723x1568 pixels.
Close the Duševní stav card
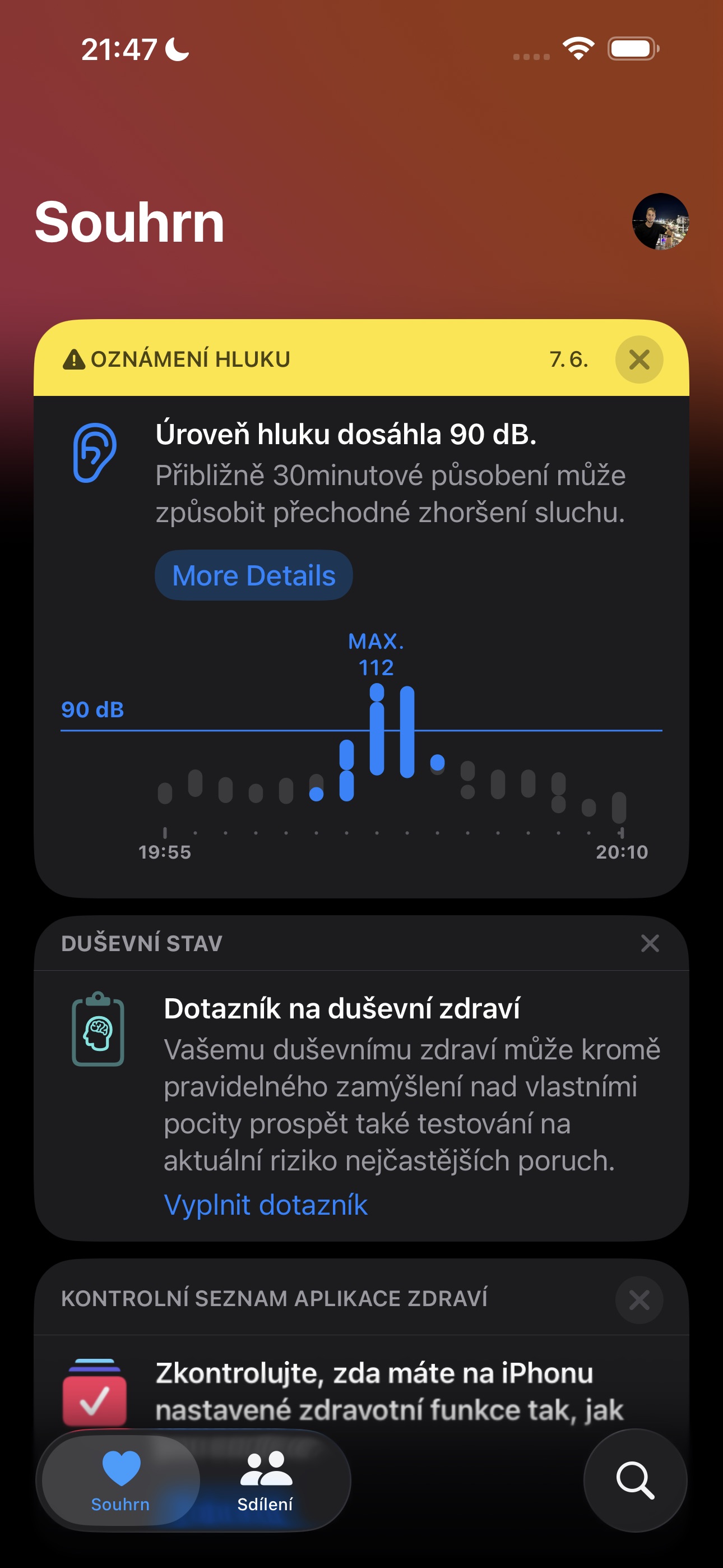point(650,943)
